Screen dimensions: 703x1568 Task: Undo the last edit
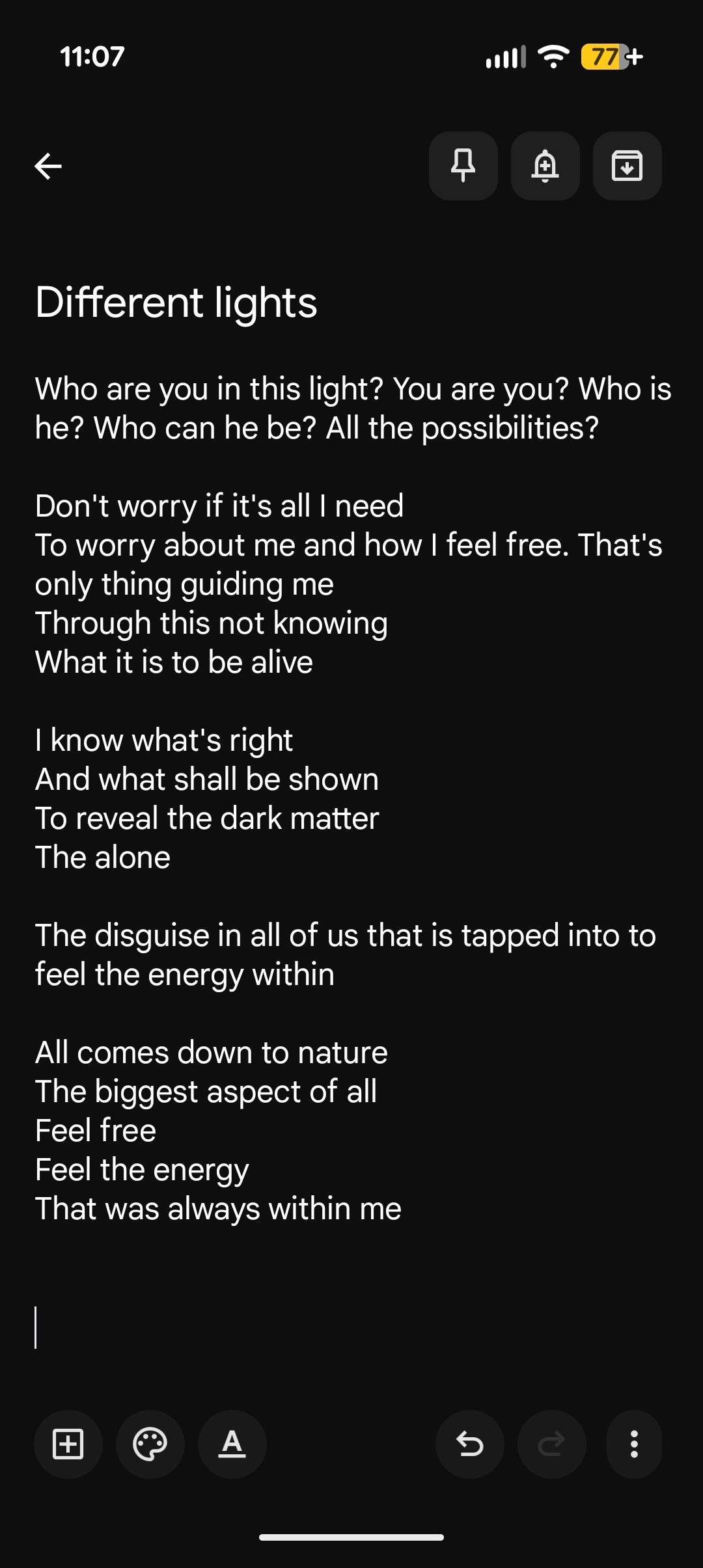(470, 1444)
